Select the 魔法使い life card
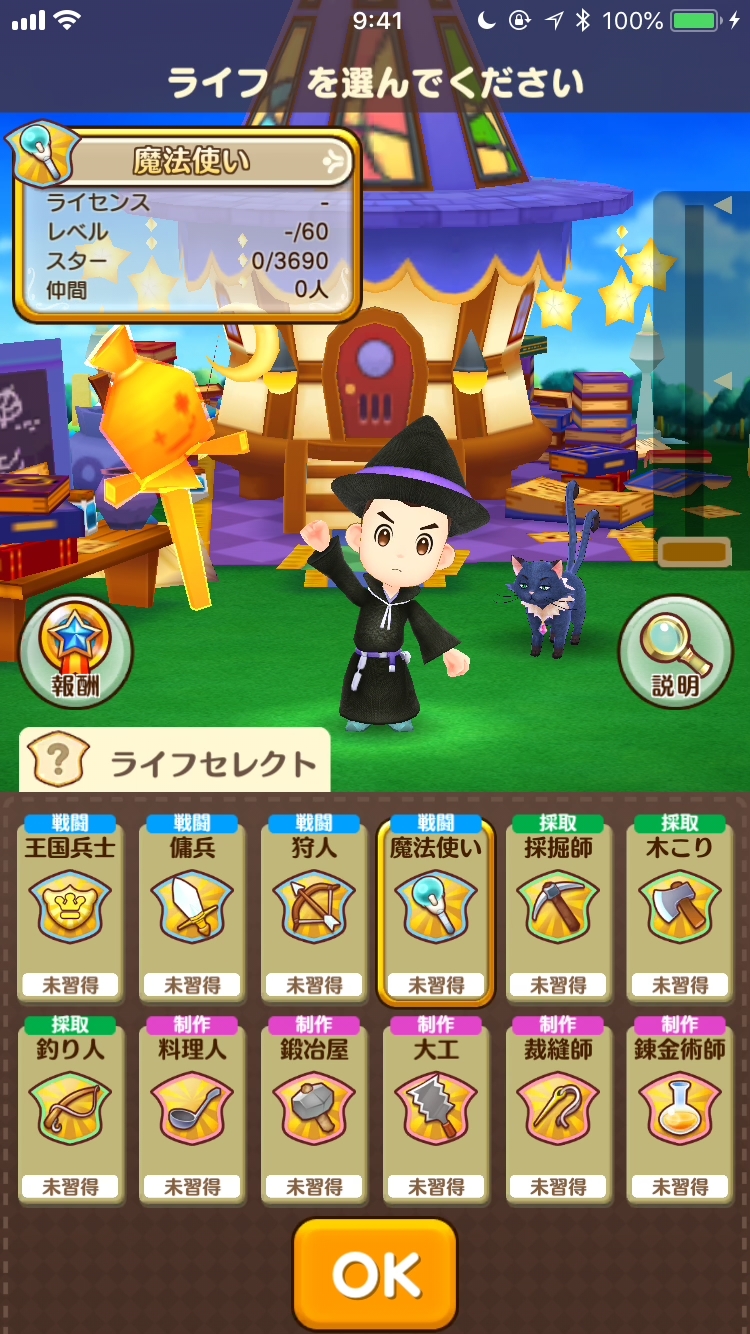Image resolution: width=750 pixels, height=1334 pixels. [x=436, y=908]
